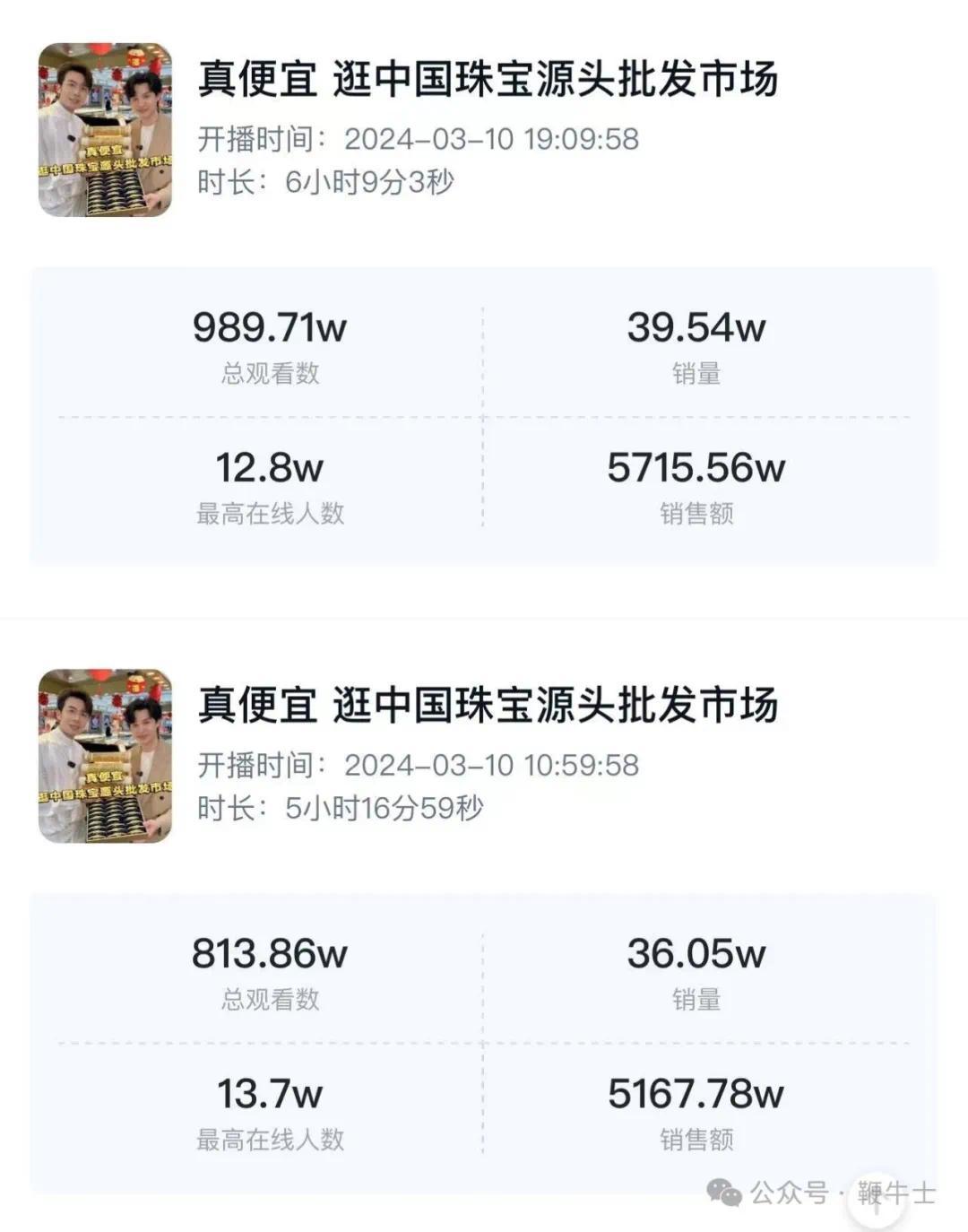Click the start time 2024-03-10 10:59:58
968x1232 pixels.
pyautogui.click(x=491, y=766)
